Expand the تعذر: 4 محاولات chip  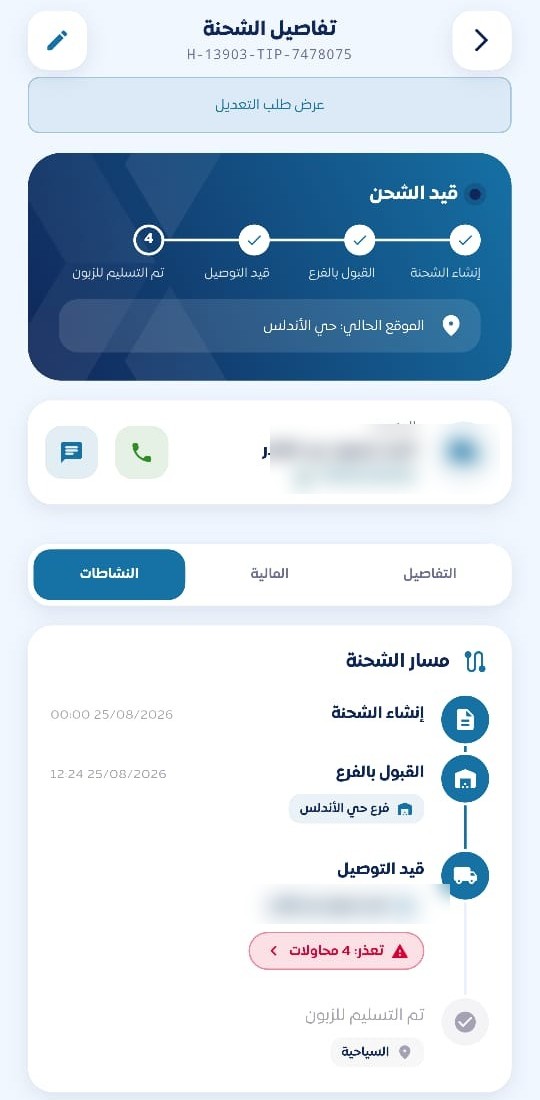tap(337, 951)
